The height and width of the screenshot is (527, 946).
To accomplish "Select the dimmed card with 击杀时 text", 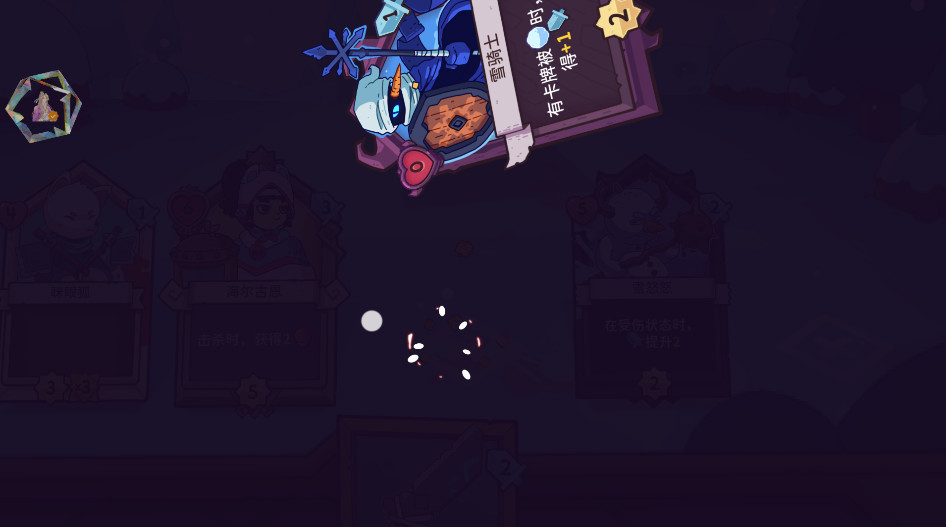I will click(257, 290).
